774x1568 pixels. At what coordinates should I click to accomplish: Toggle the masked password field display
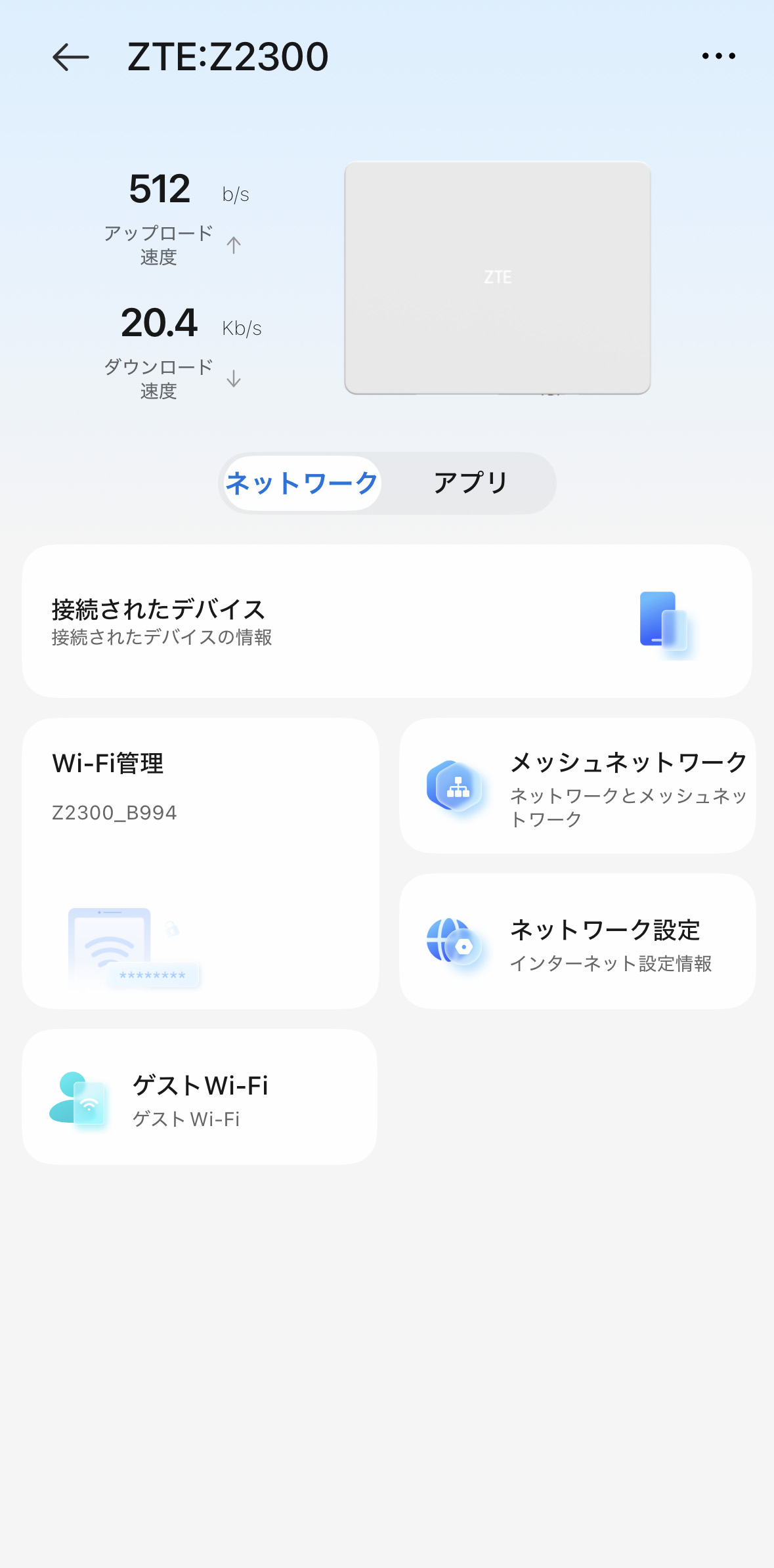[x=154, y=974]
